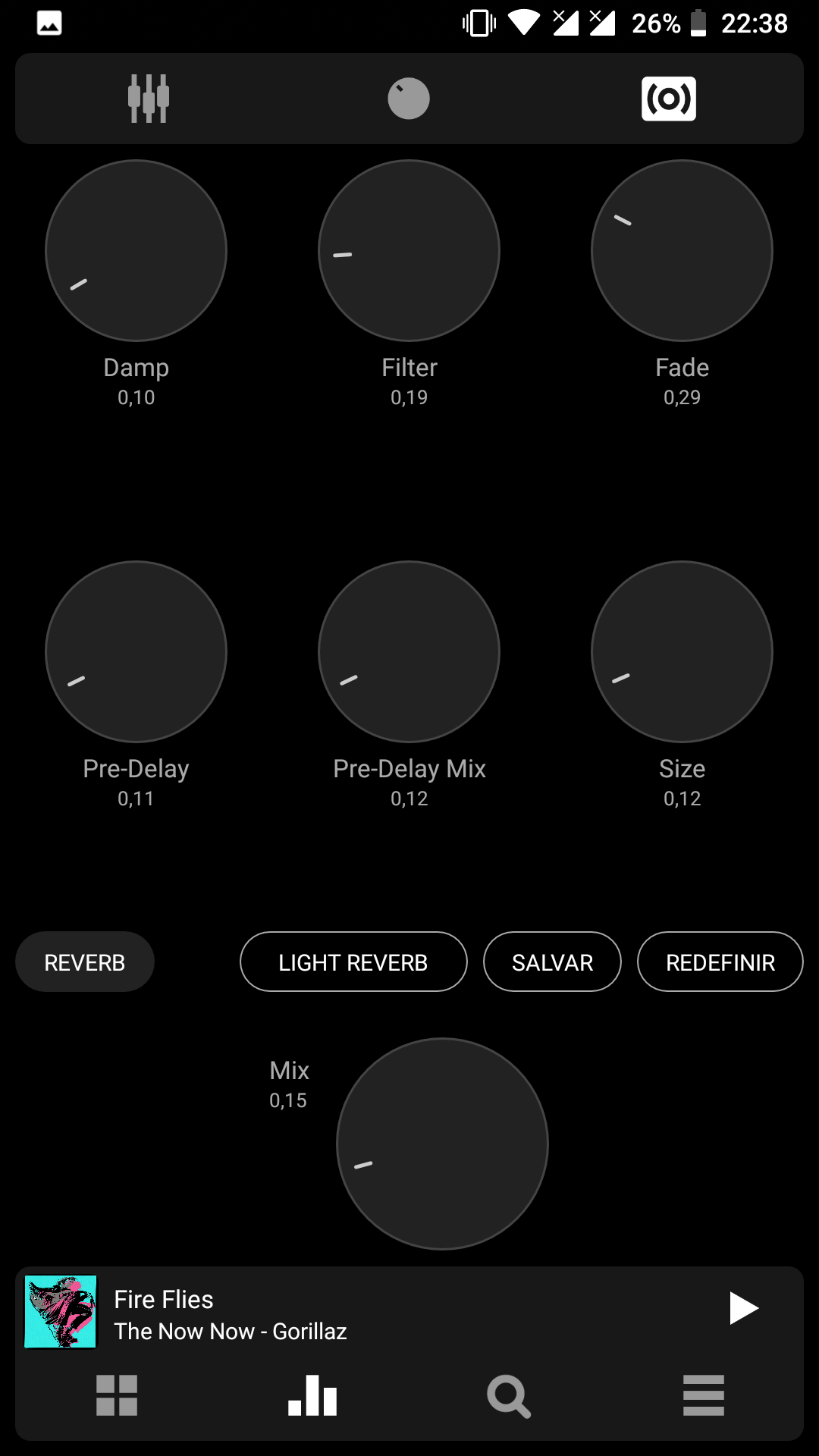This screenshot has height=1456, width=819.
Task: Tap the Pre-Delay Mix knob
Action: click(409, 651)
